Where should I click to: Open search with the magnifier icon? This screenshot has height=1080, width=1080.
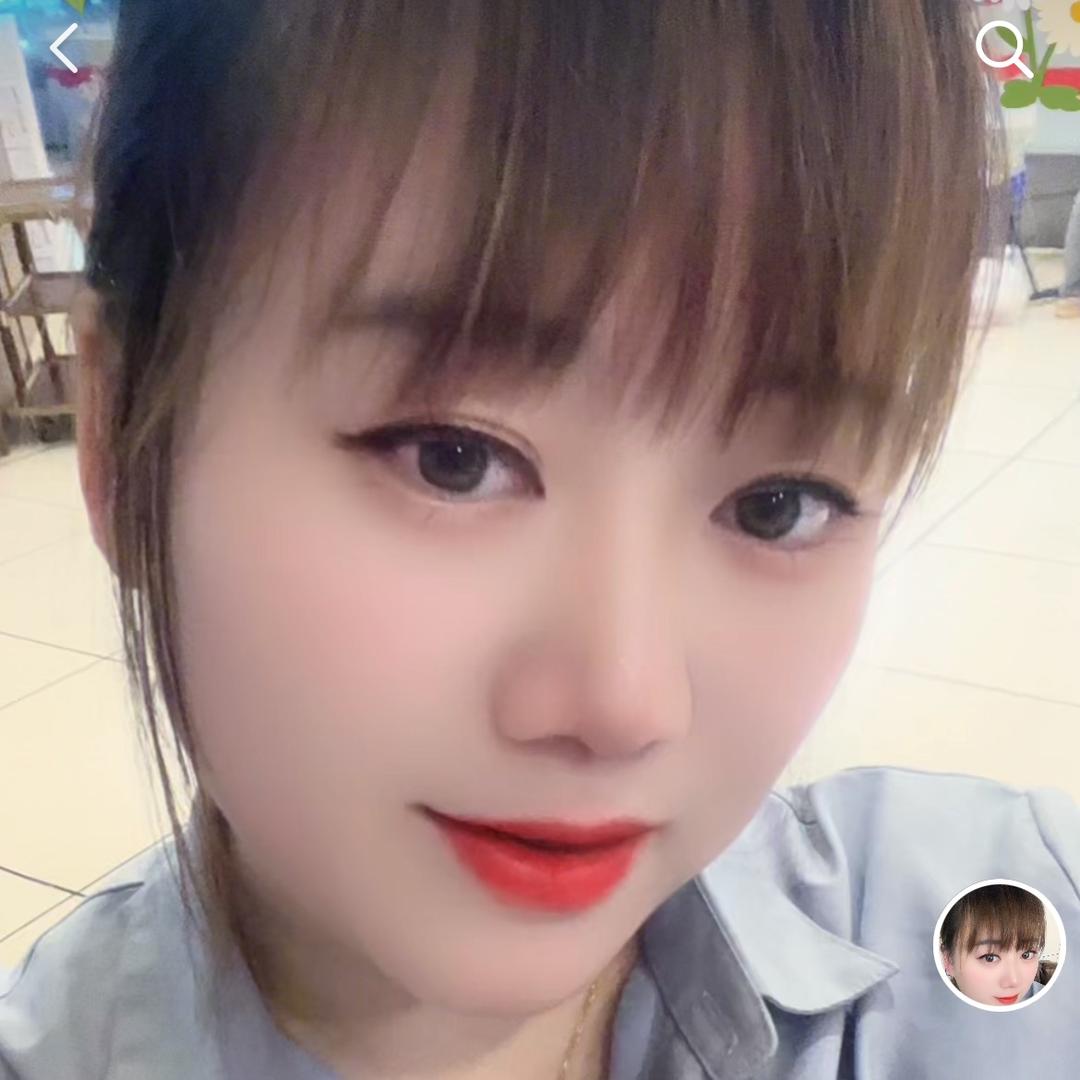(x=1004, y=49)
